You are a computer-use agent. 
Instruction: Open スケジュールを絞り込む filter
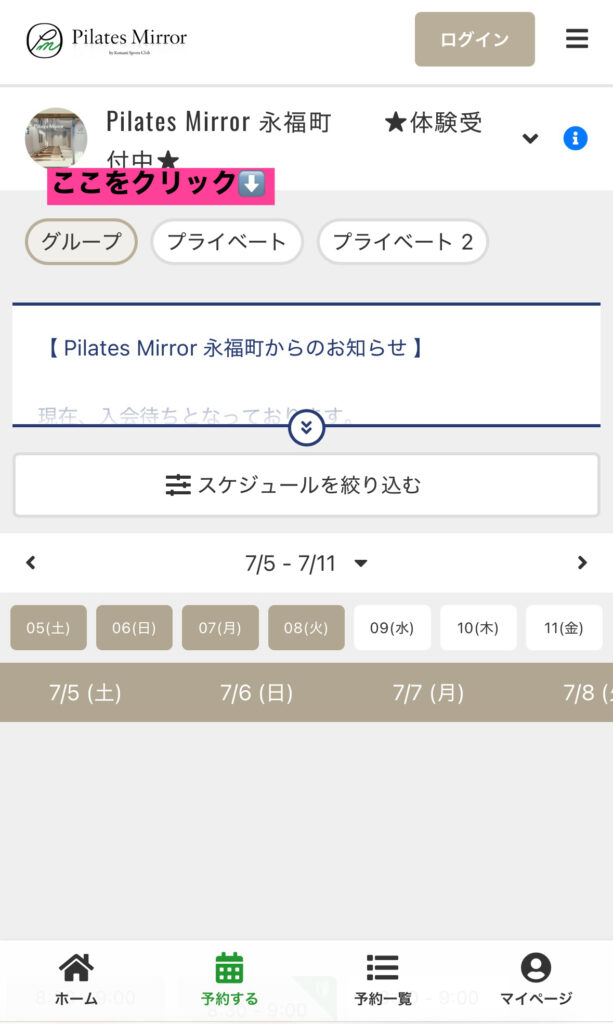point(306,485)
